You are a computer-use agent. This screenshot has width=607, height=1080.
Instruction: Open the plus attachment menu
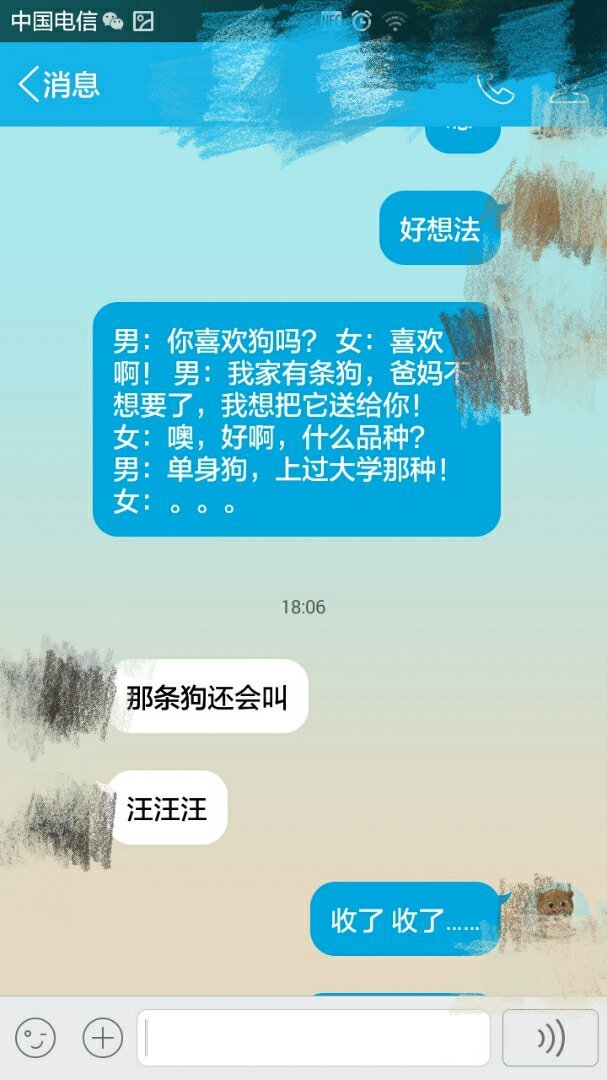[102, 1039]
